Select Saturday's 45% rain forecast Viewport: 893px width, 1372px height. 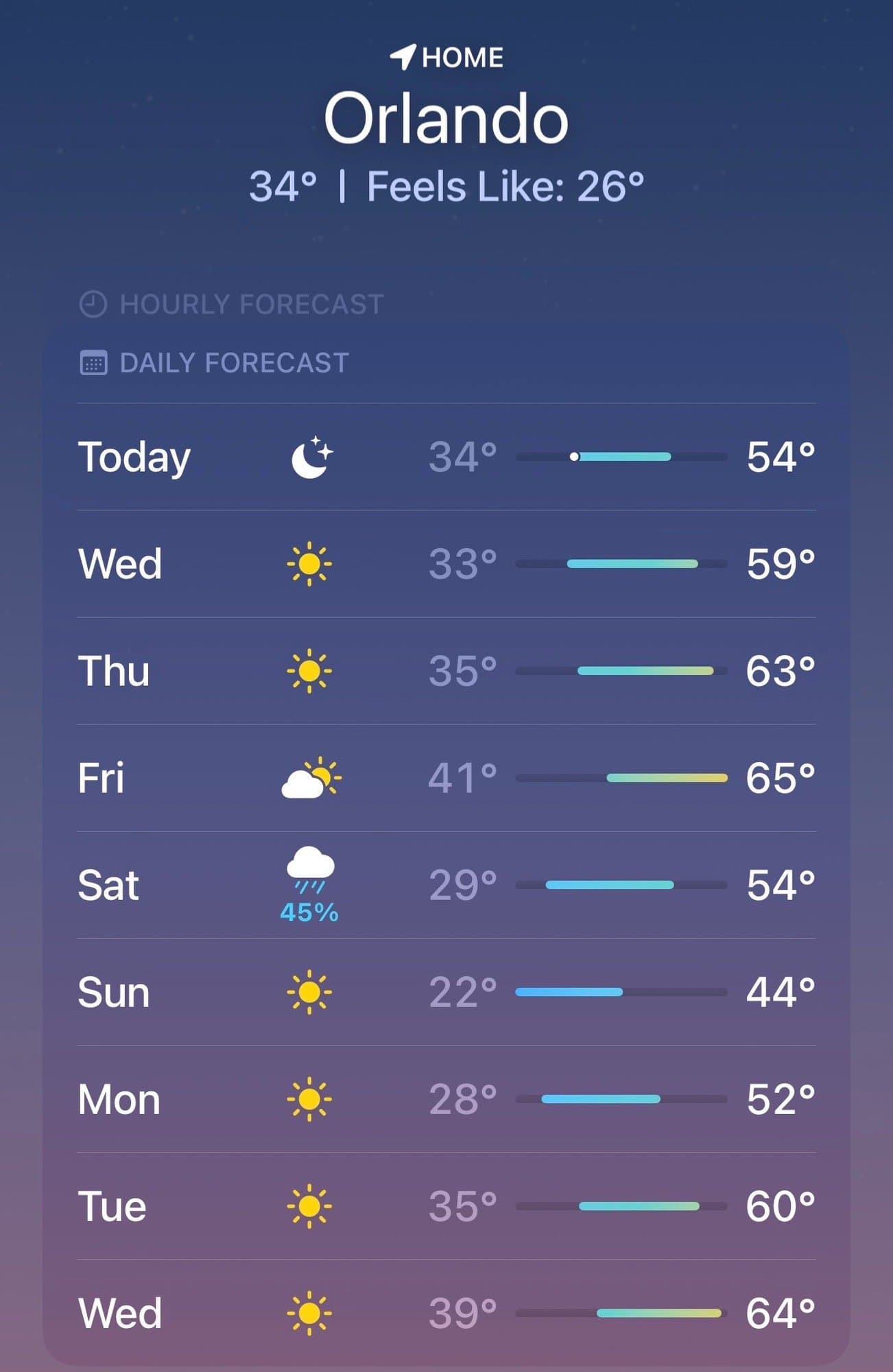446,885
